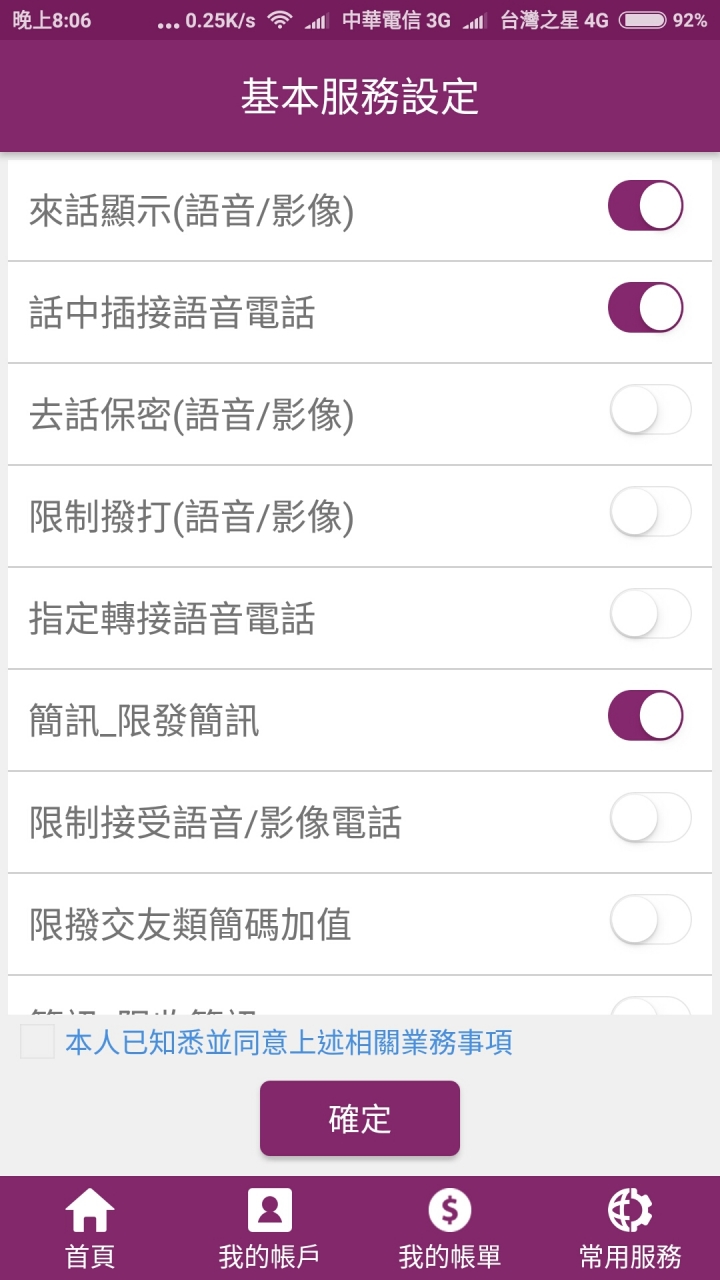Open 我的帳戶 tab

click(270, 1228)
